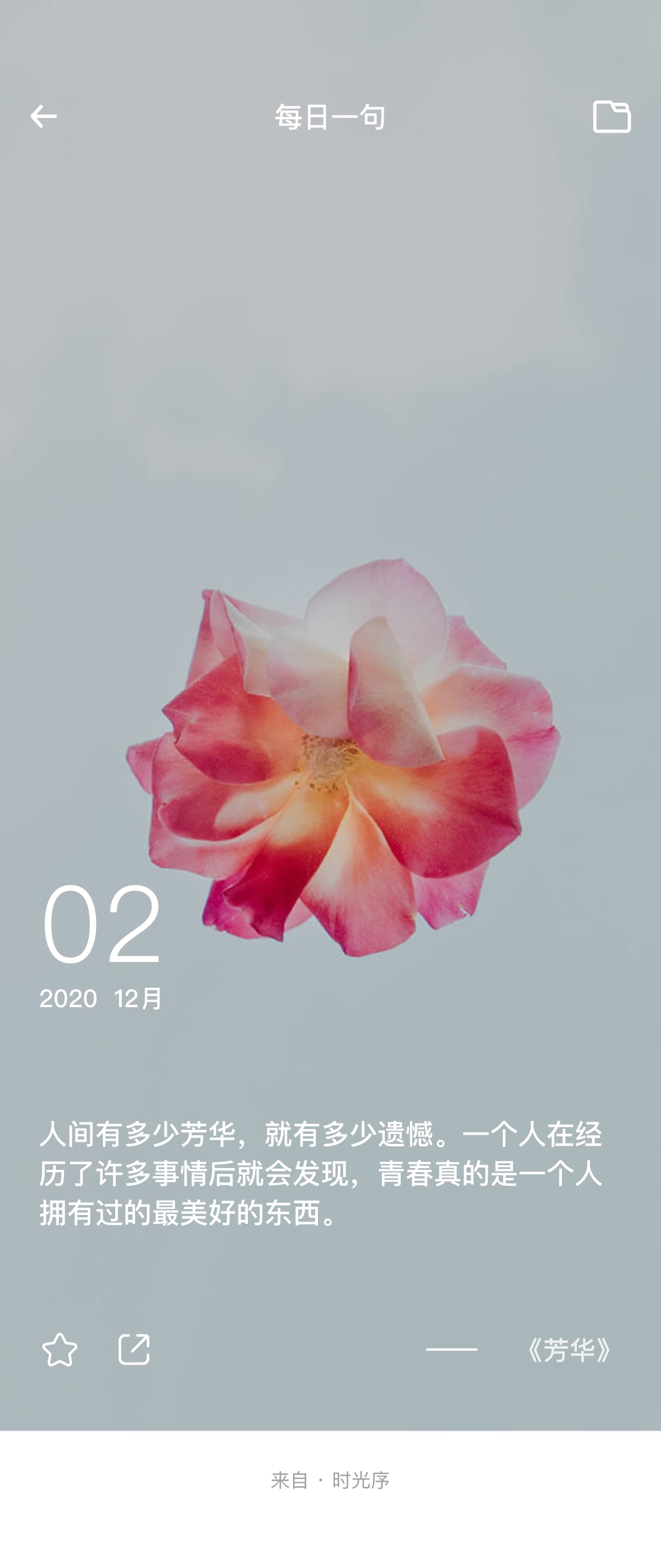Go back from the daily quote page
661x1568 pixels.
click(43, 116)
